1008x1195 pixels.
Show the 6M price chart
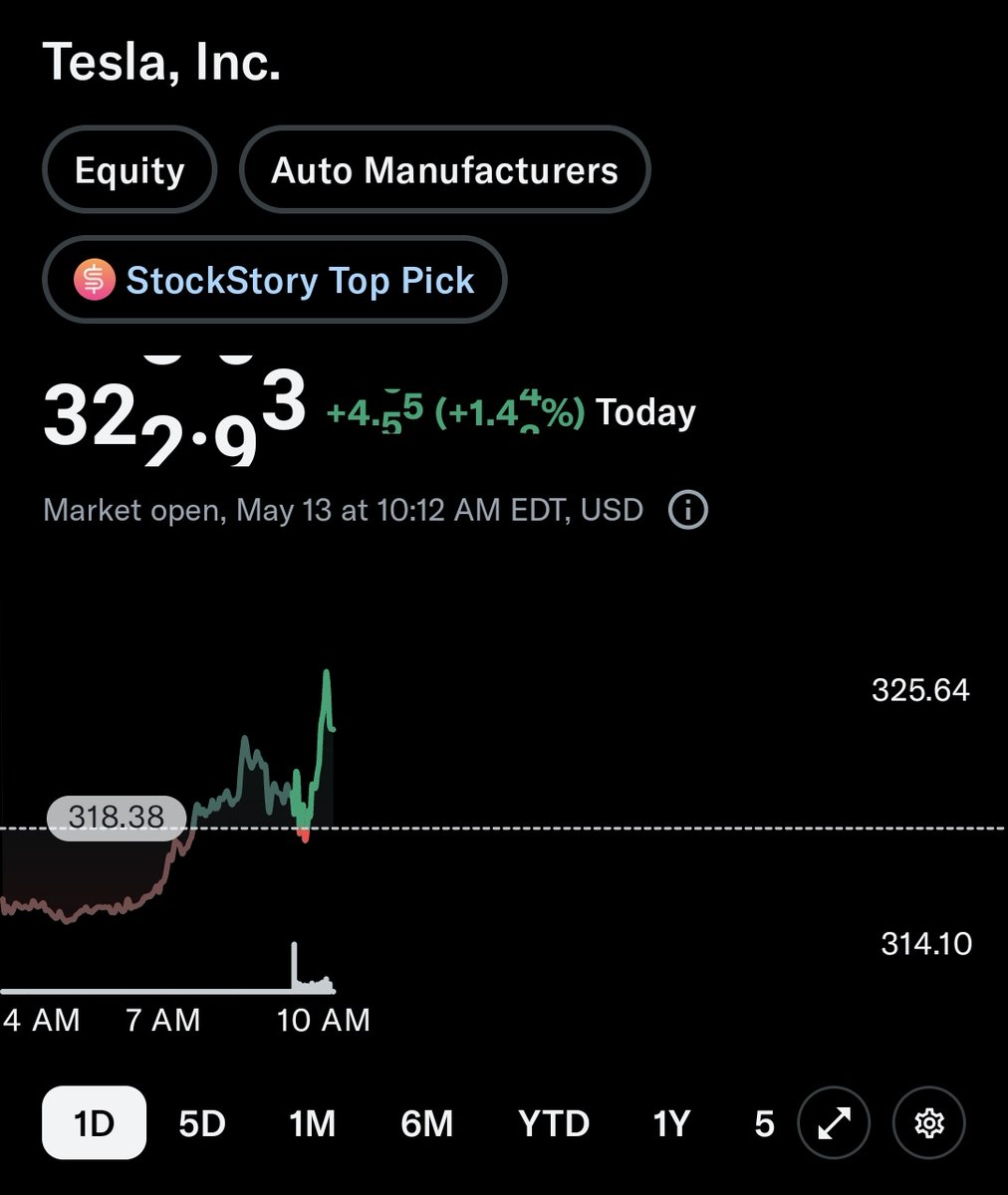coord(426,1123)
